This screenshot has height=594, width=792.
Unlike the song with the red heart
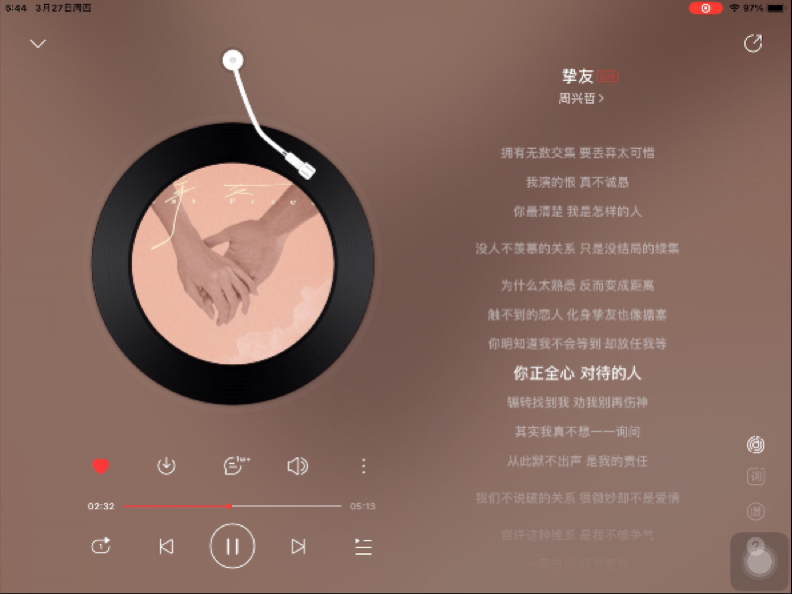pyautogui.click(x=100, y=466)
